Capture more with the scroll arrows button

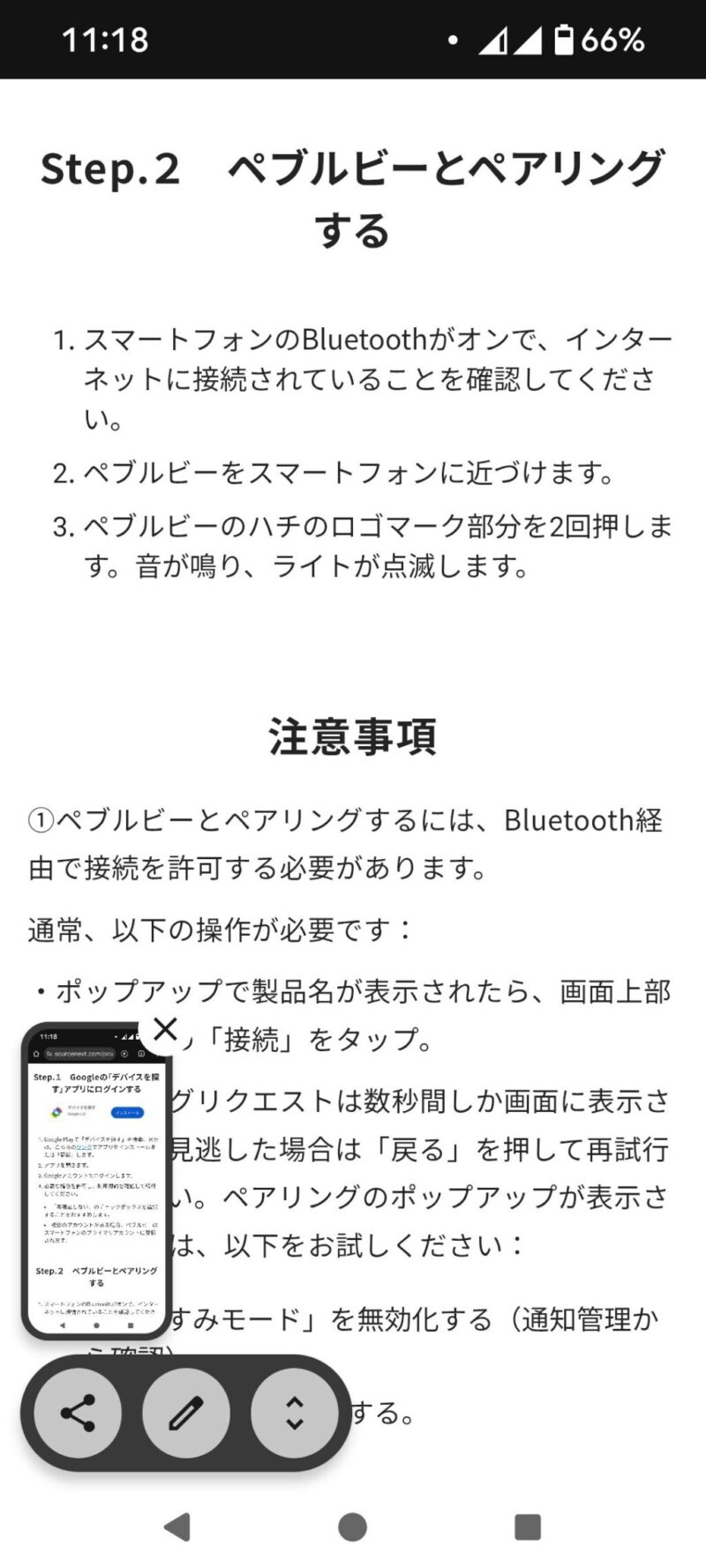click(x=295, y=1414)
